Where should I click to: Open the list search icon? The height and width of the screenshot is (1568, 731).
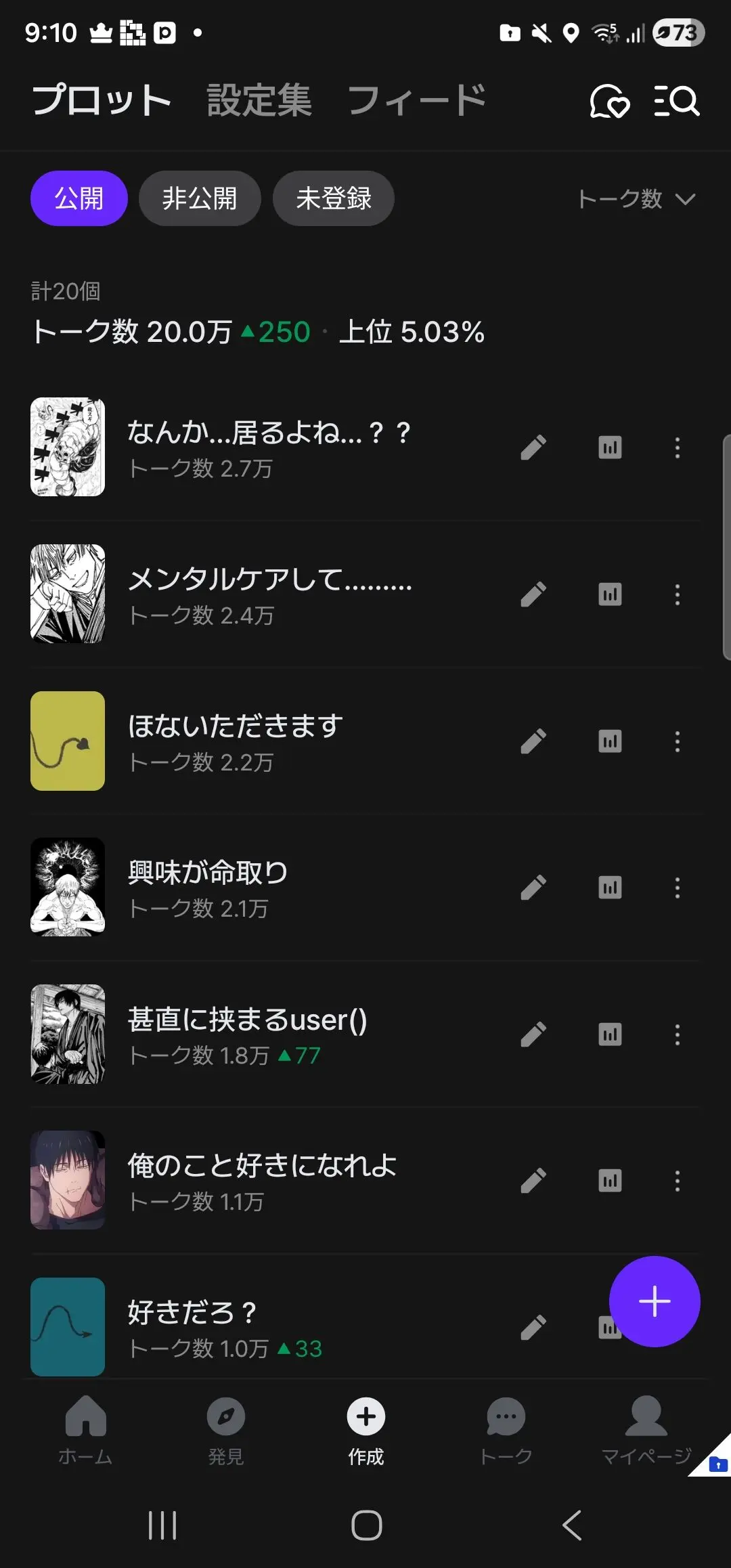(677, 101)
